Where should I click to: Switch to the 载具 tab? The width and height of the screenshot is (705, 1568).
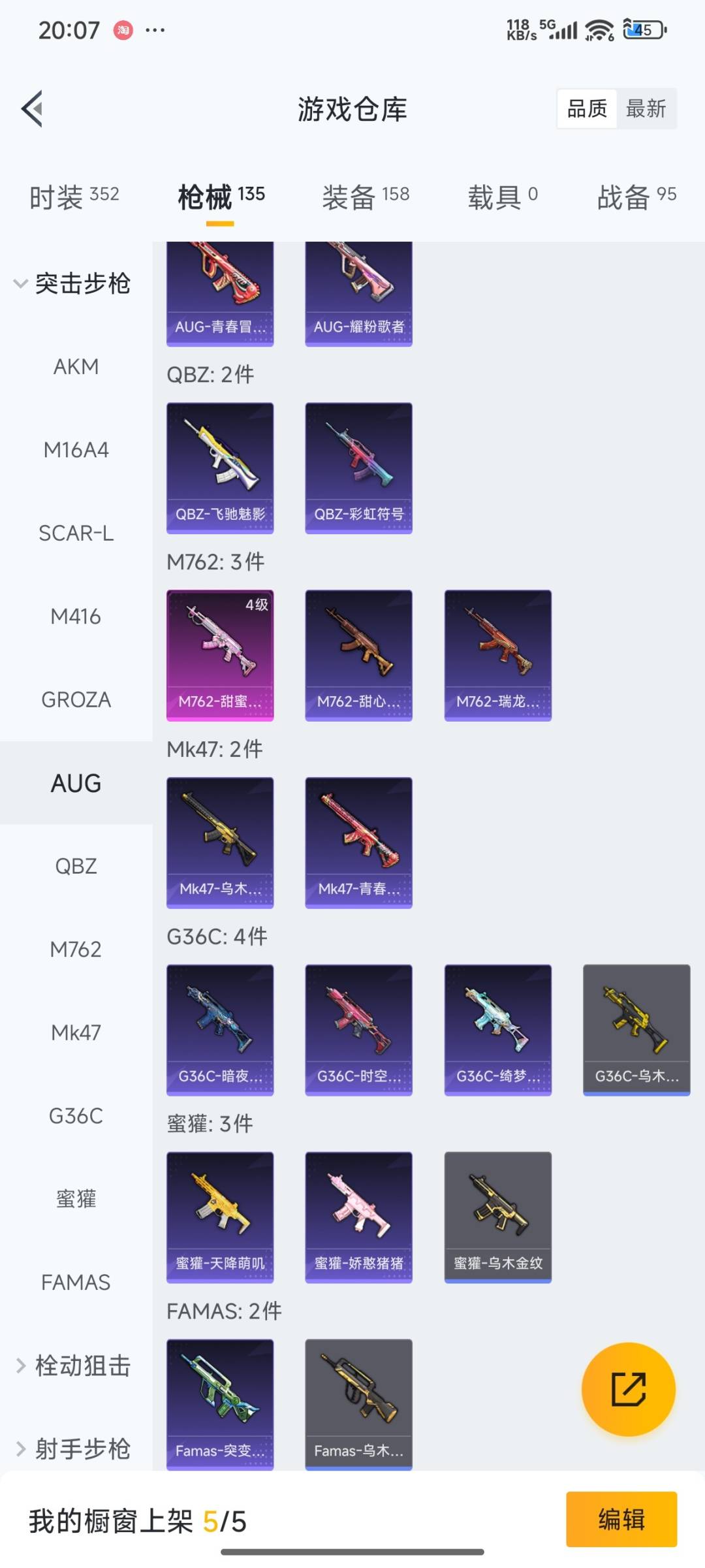point(503,196)
